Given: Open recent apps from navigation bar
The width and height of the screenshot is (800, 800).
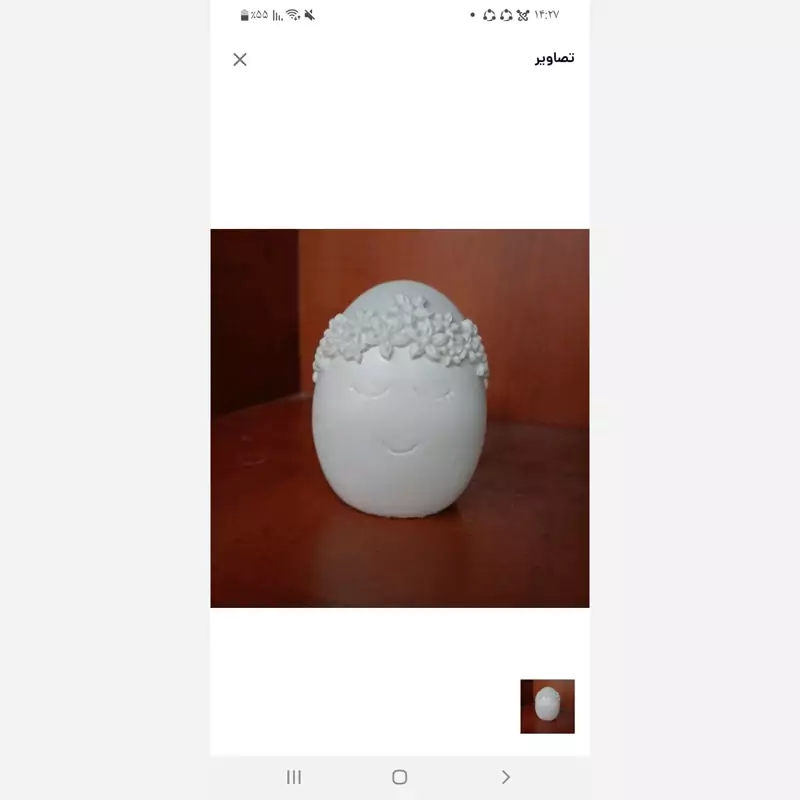Looking at the screenshot, I should pyautogui.click(x=294, y=777).
